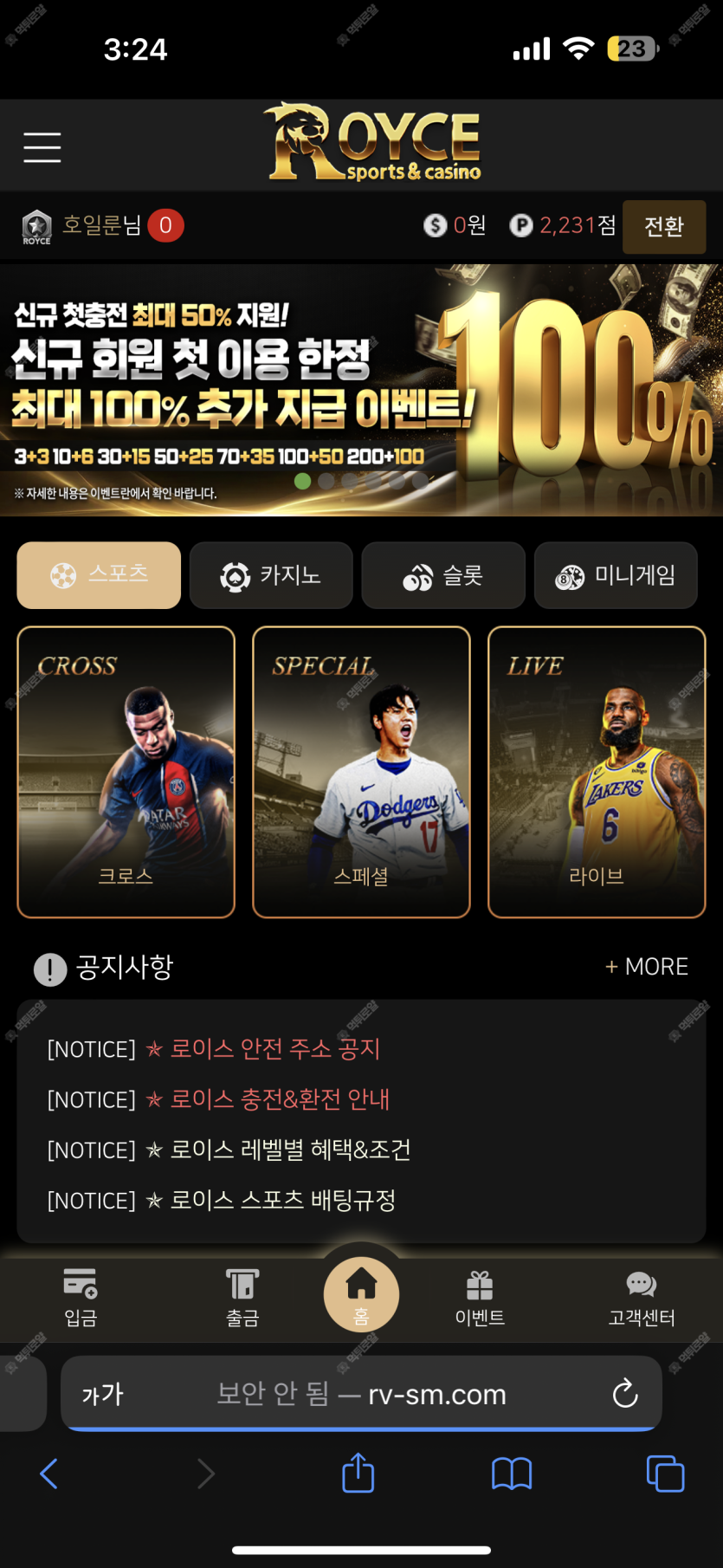
Task: Open the 라이브 sports card
Action: [597, 771]
